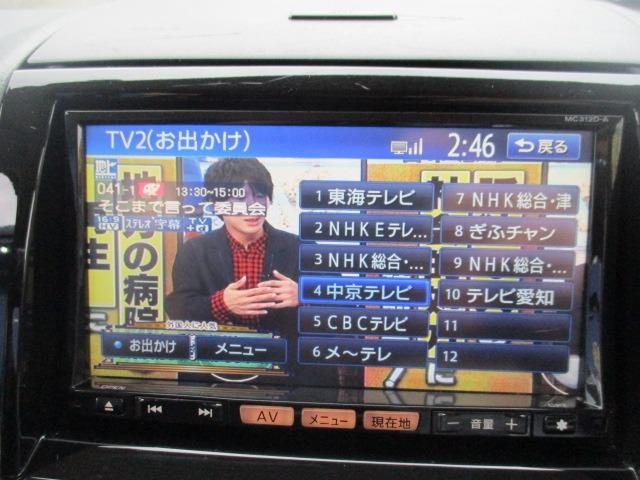
Task: Open the on-screen メニュー button
Action: tap(239, 350)
